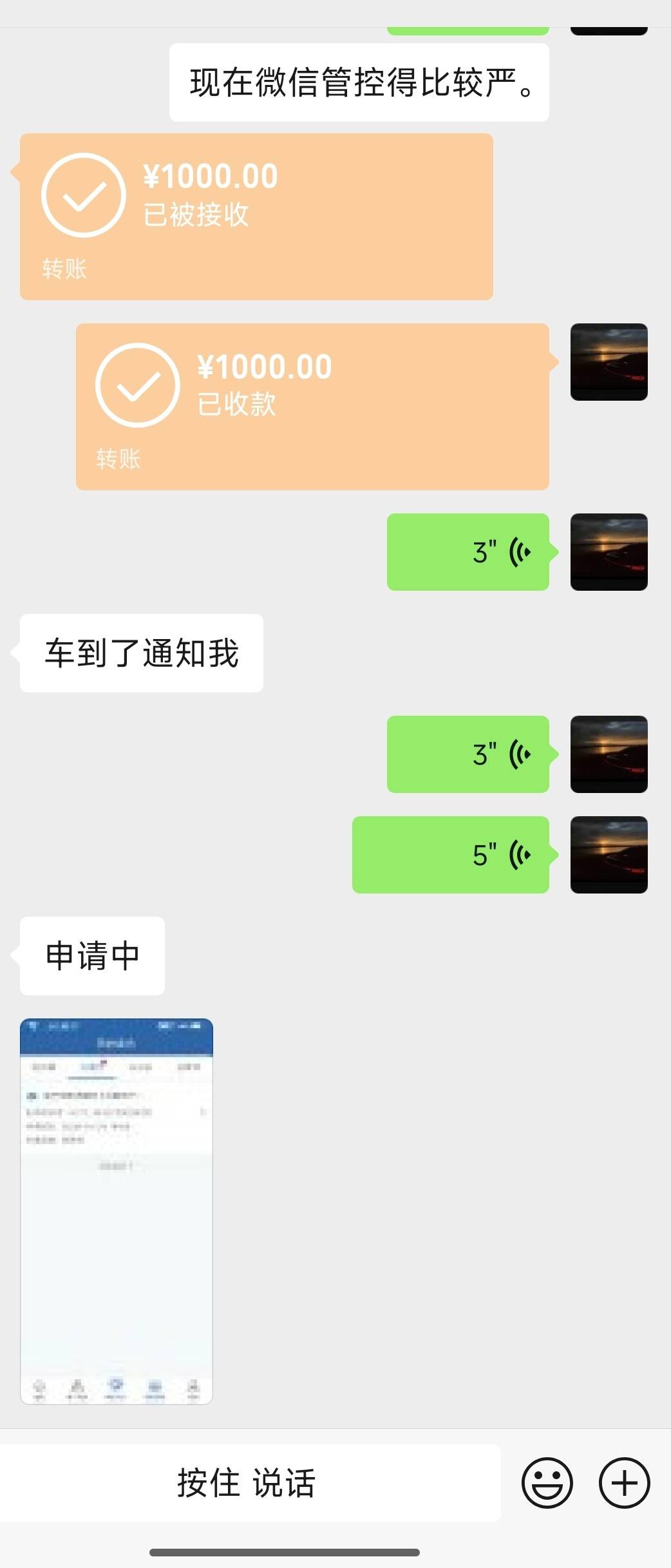This screenshot has width=671, height=1568.
Task: Open the ¥1000.00 已收款 transfer card
Action: (312, 406)
